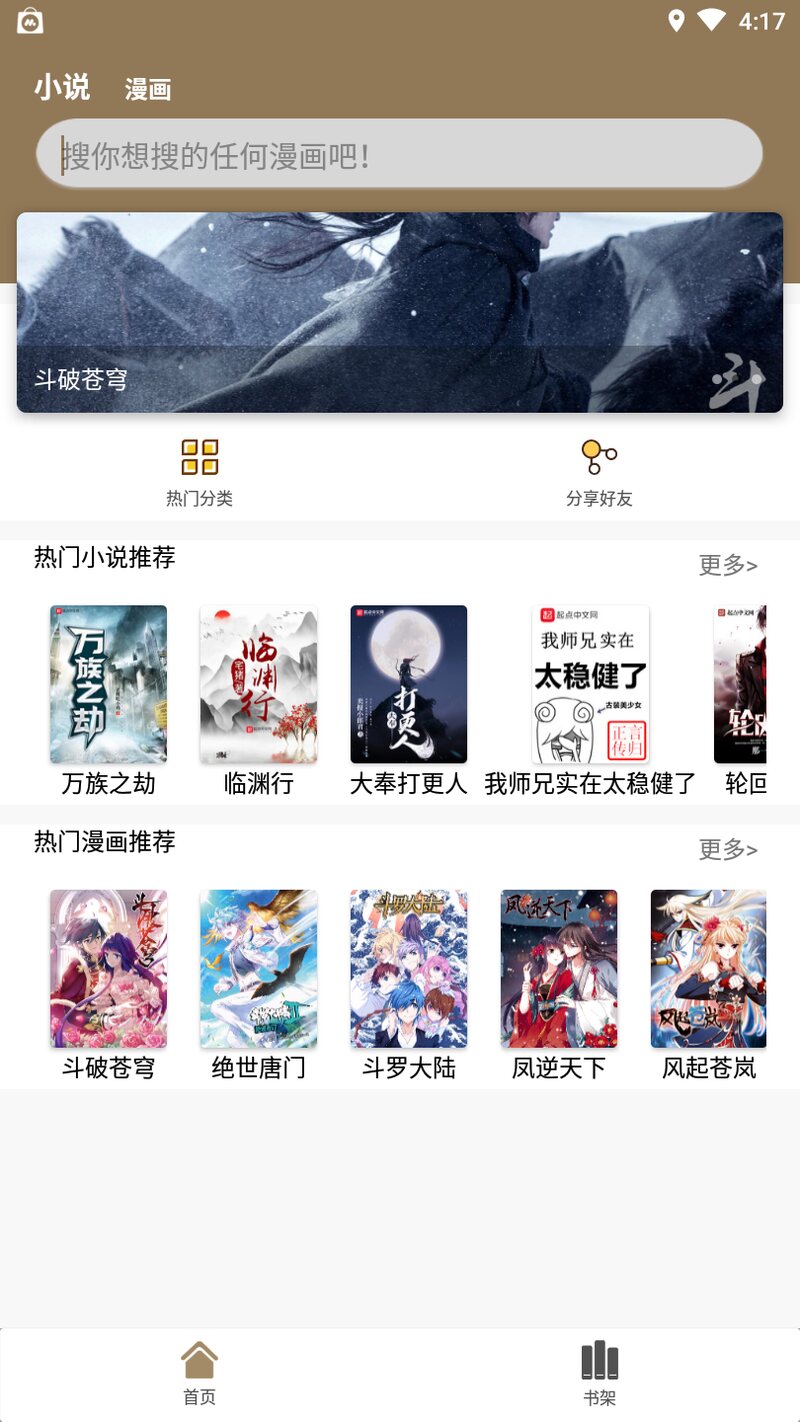Image resolution: width=800 pixels, height=1422 pixels.
Task: Switch to the 书架 bookshelf tab
Action: click(x=599, y=1373)
